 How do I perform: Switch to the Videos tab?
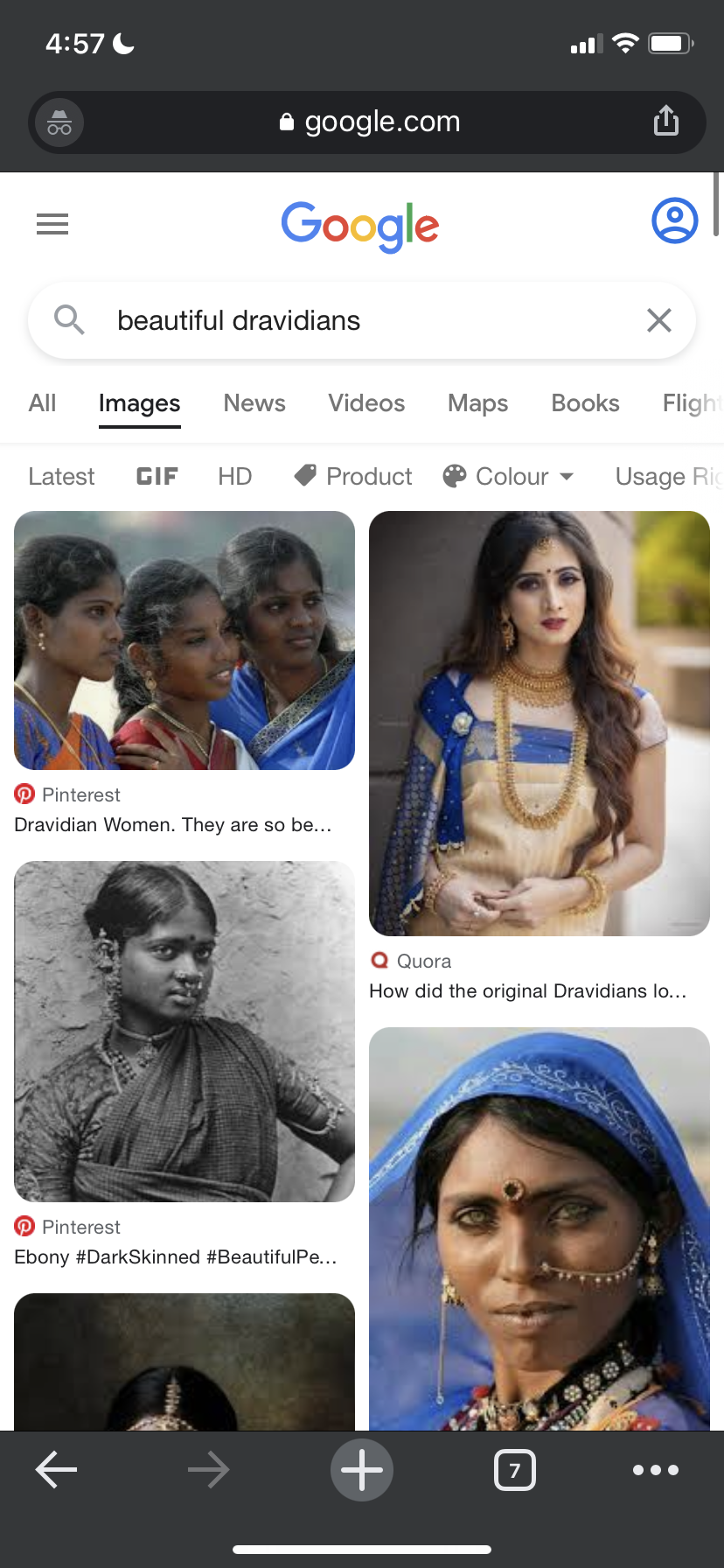pos(366,402)
